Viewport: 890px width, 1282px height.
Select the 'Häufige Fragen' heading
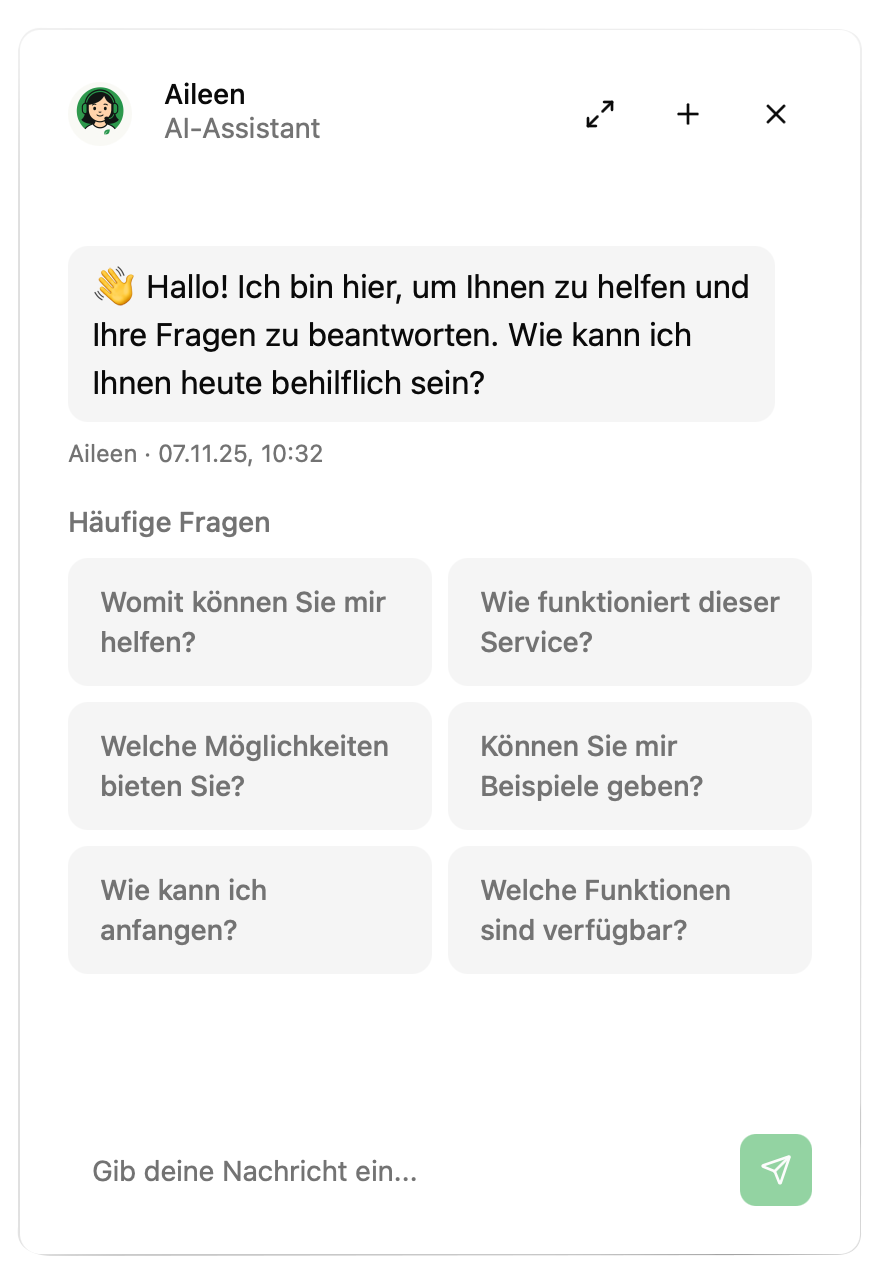pos(169,522)
